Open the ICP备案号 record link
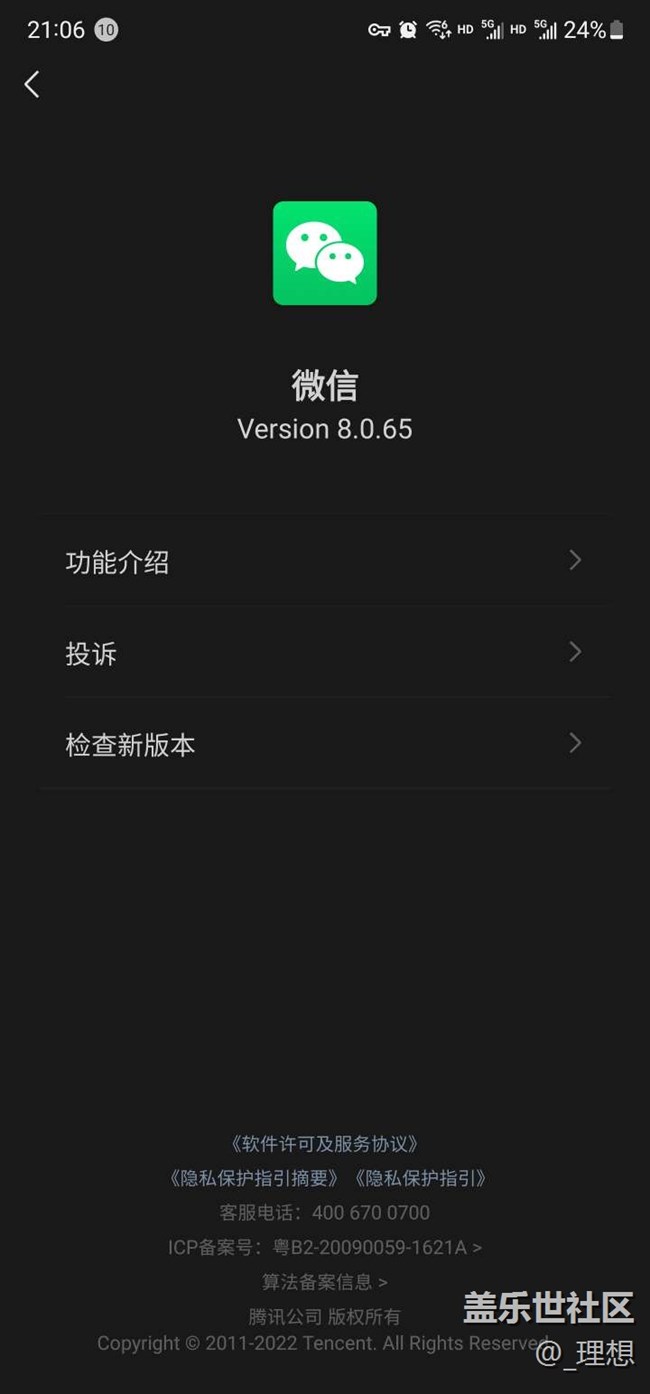 tap(324, 1247)
